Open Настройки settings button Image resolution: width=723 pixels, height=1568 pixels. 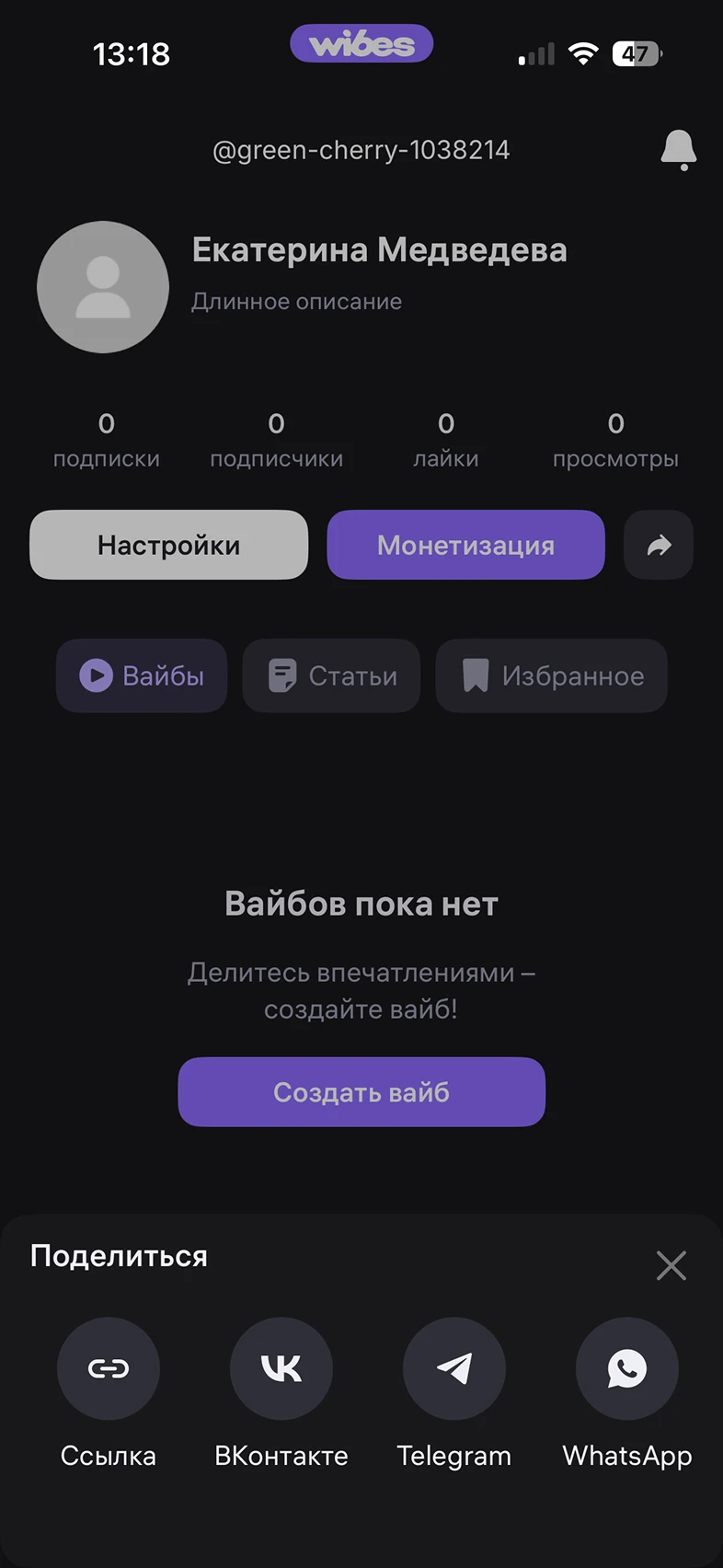point(169,545)
